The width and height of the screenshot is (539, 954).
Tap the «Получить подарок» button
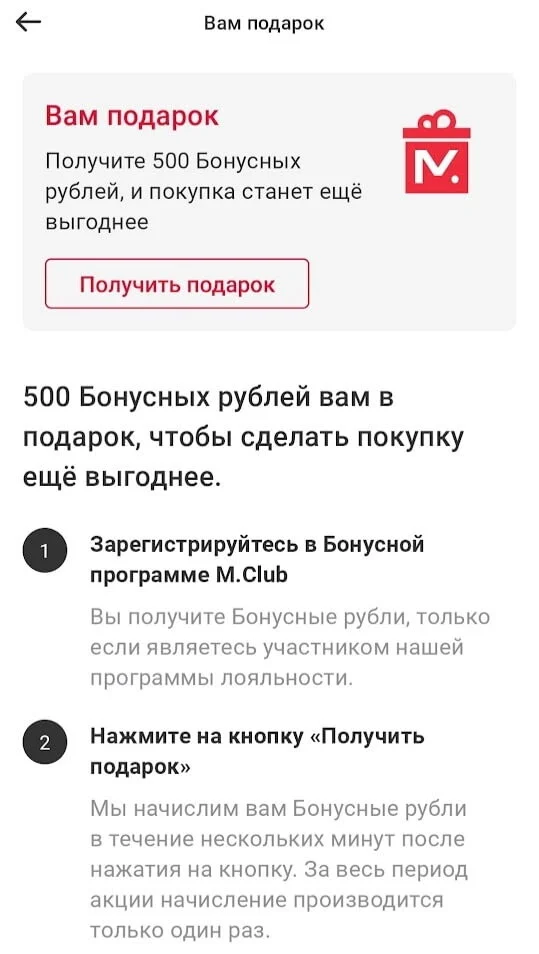(177, 284)
